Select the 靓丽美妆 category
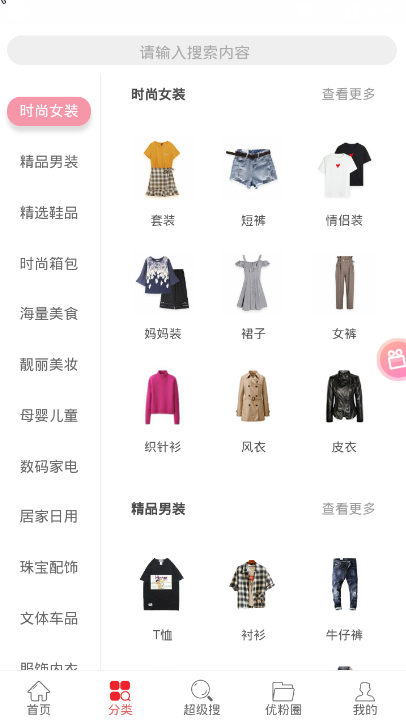Viewport: 406px width, 721px height. (49, 365)
